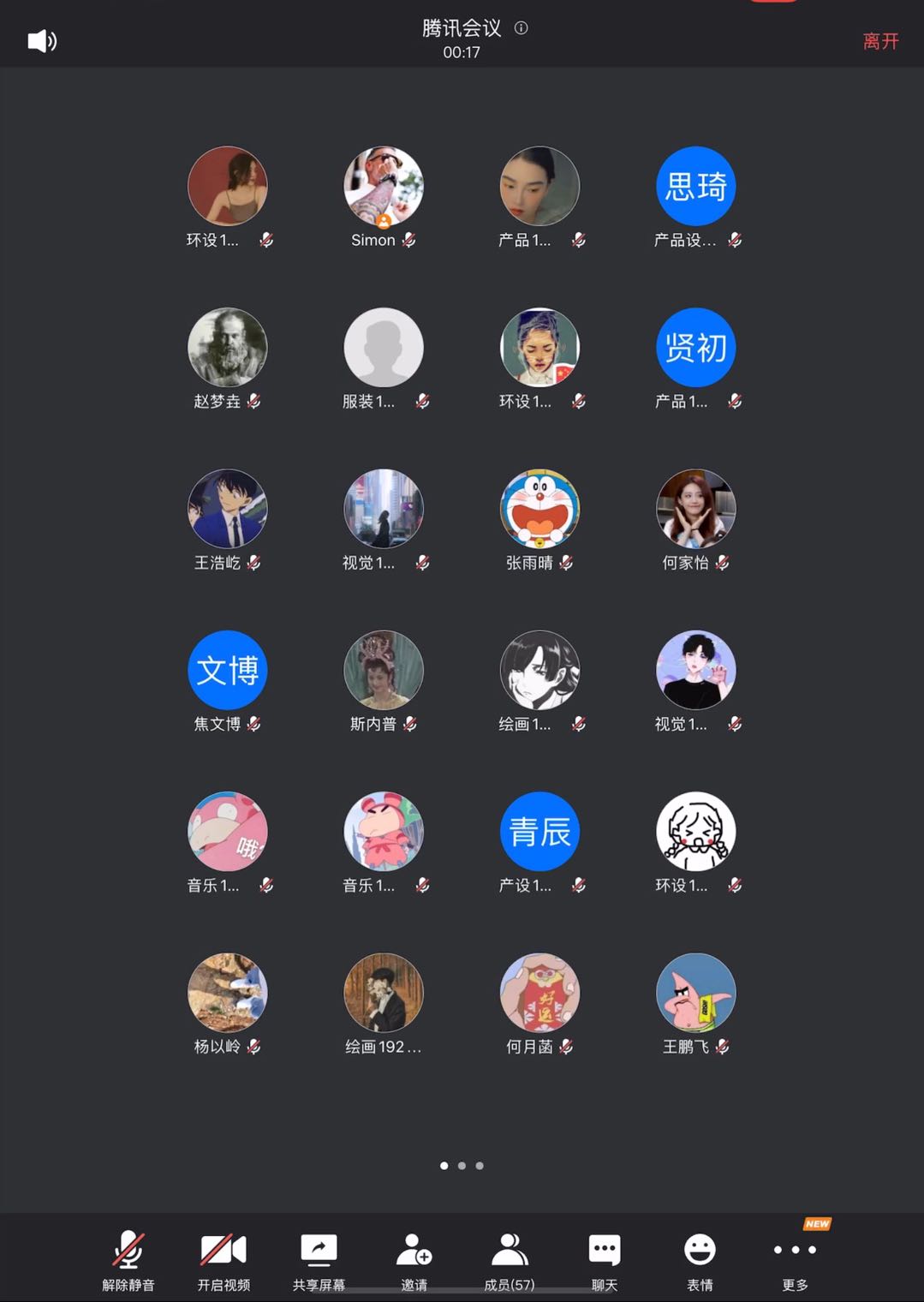This screenshot has width=924, height=1302.
Task: Open meeting info next to 腾讯会议
Action: (x=521, y=28)
